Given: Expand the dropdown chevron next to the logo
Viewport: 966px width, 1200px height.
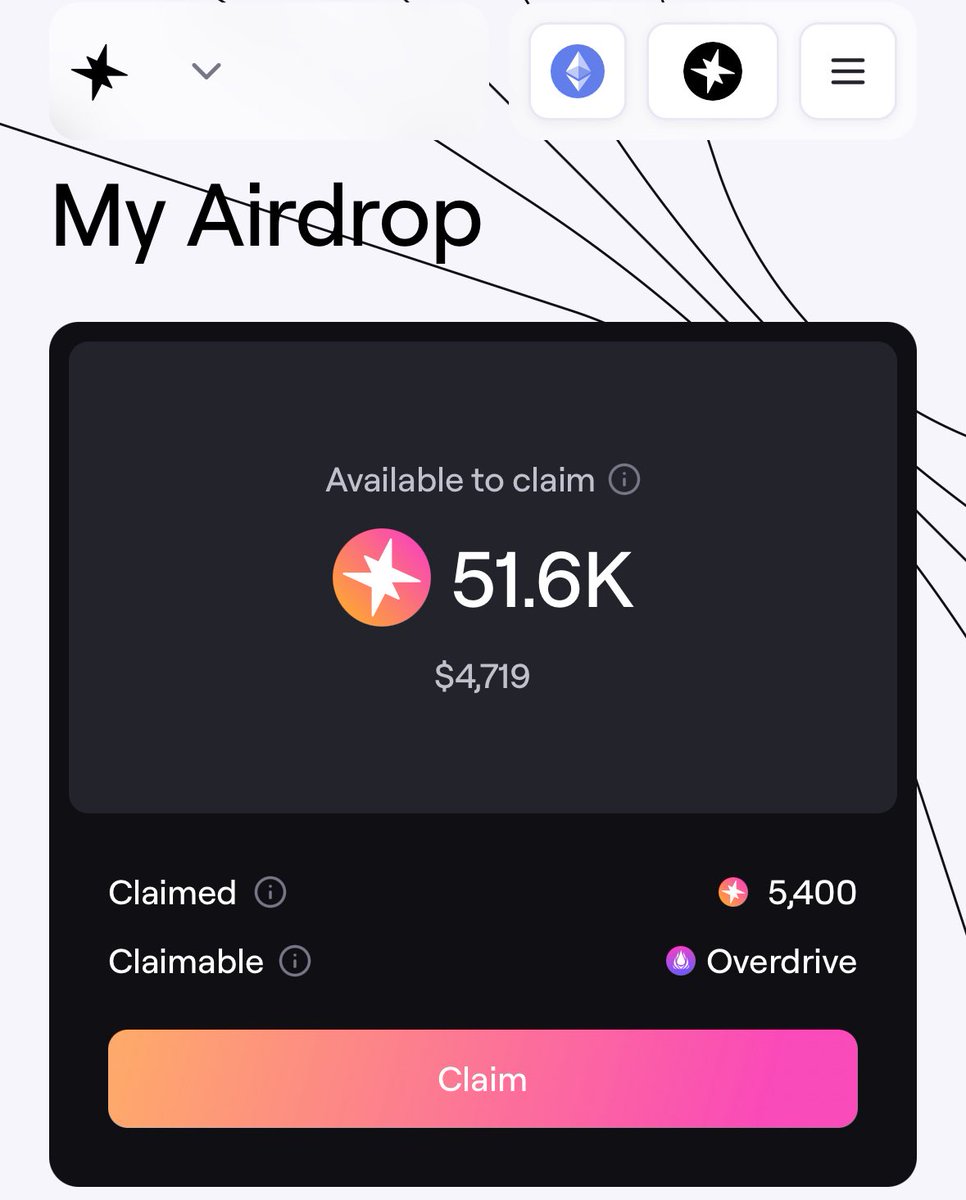Looking at the screenshot, I should click(206, 71).
